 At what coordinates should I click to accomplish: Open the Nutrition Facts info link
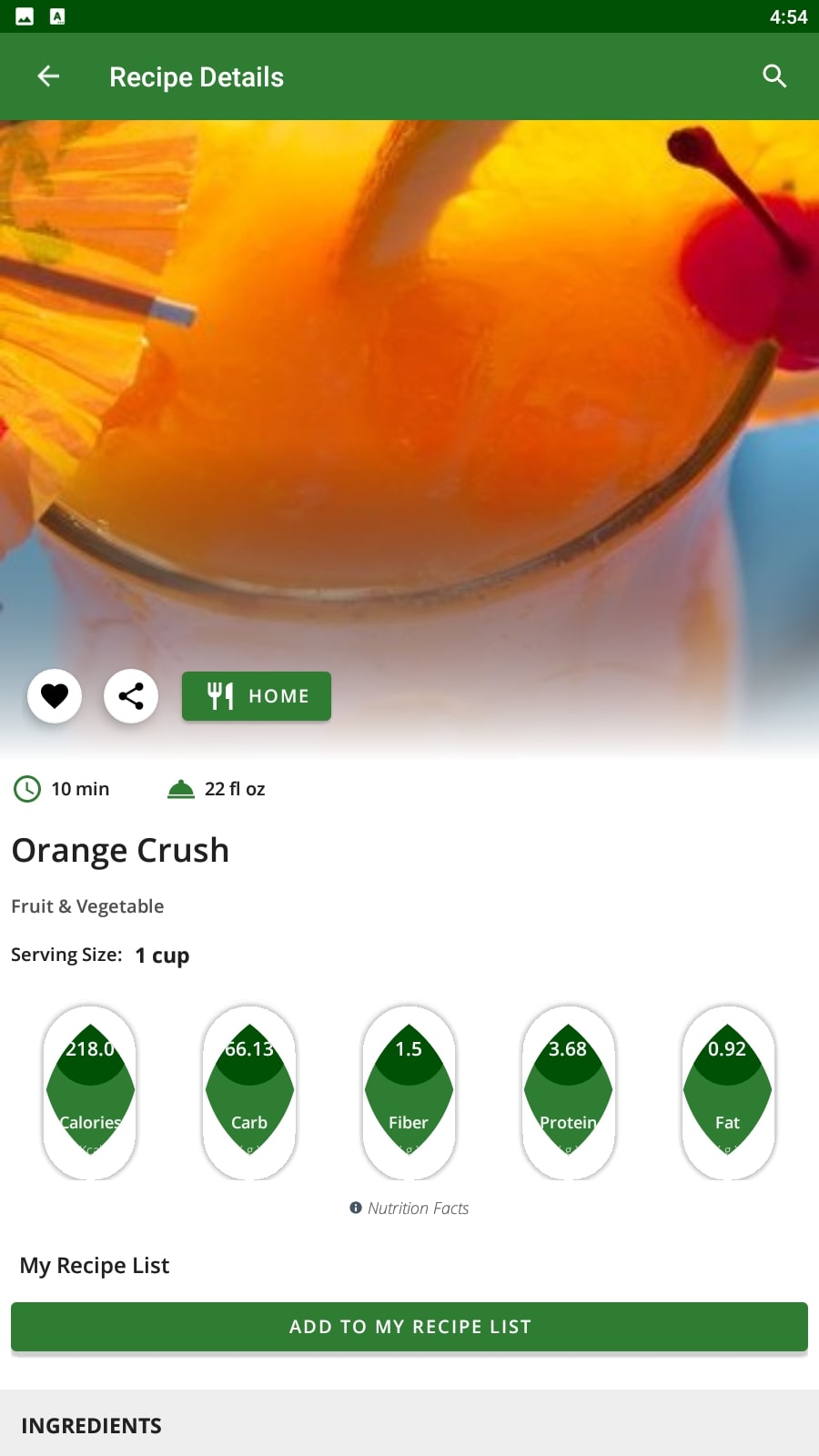pyautogui.click(x=409, y=1208)
